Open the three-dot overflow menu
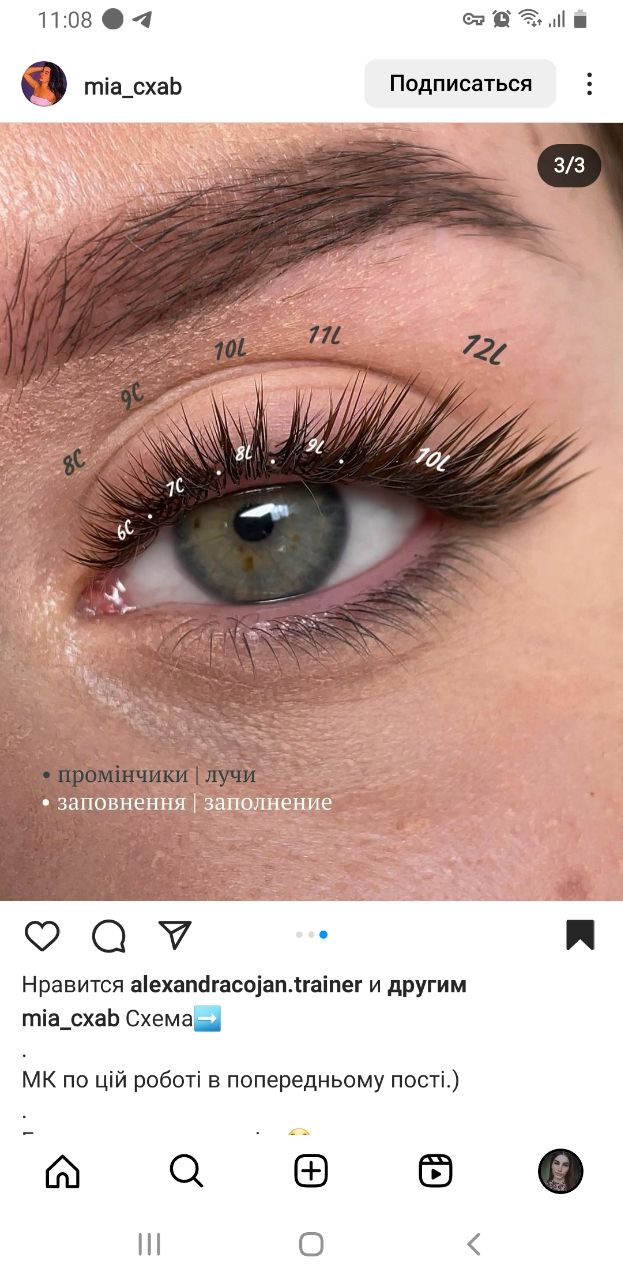 pyautogui.click(x=590, y=84)
